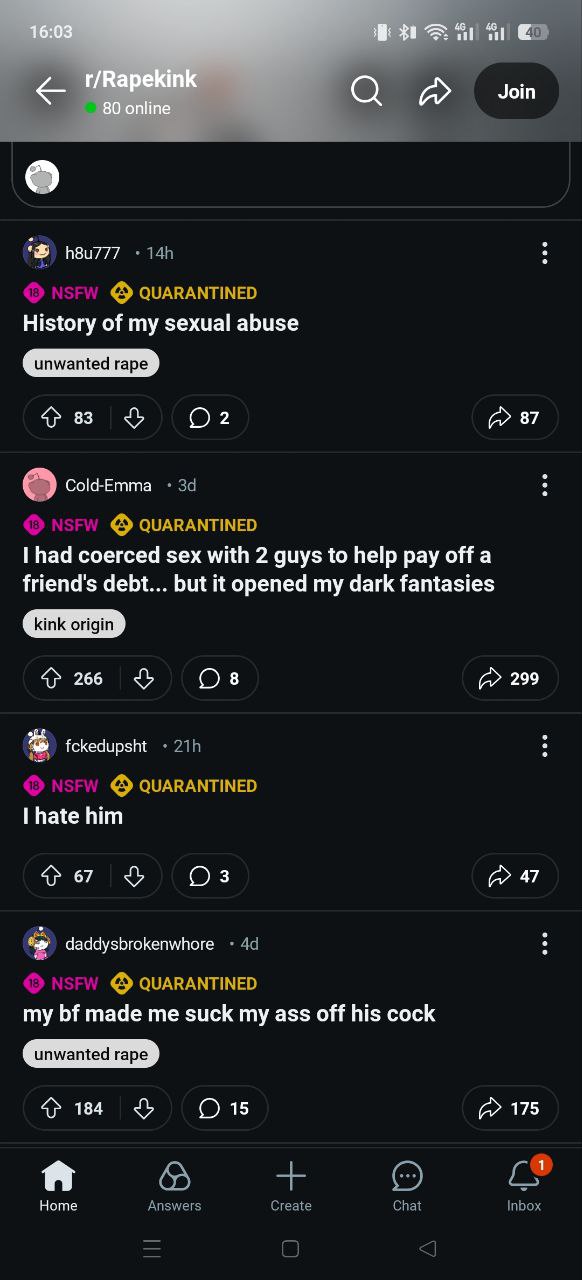Image resolution: width=582 pixels, height=1280 pixels.
Task: Share the post by fckedupsht
Action: [x=515, y=876]
